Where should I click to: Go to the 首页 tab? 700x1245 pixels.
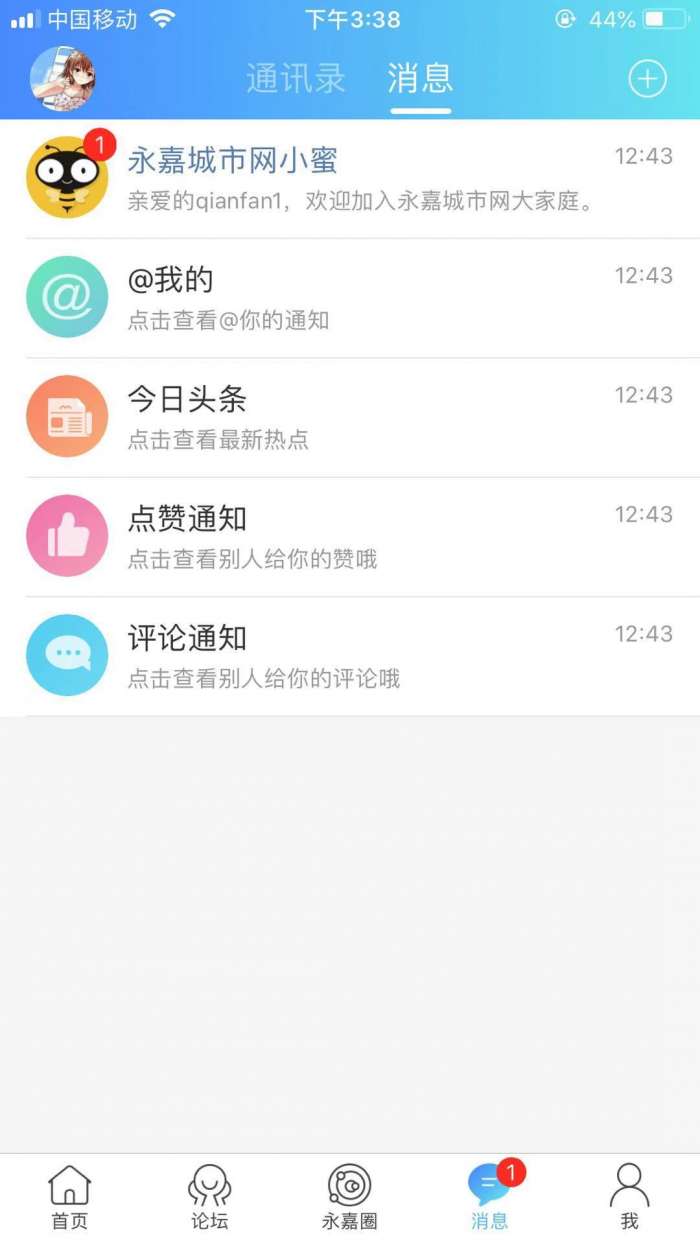tap(70, 1197)
